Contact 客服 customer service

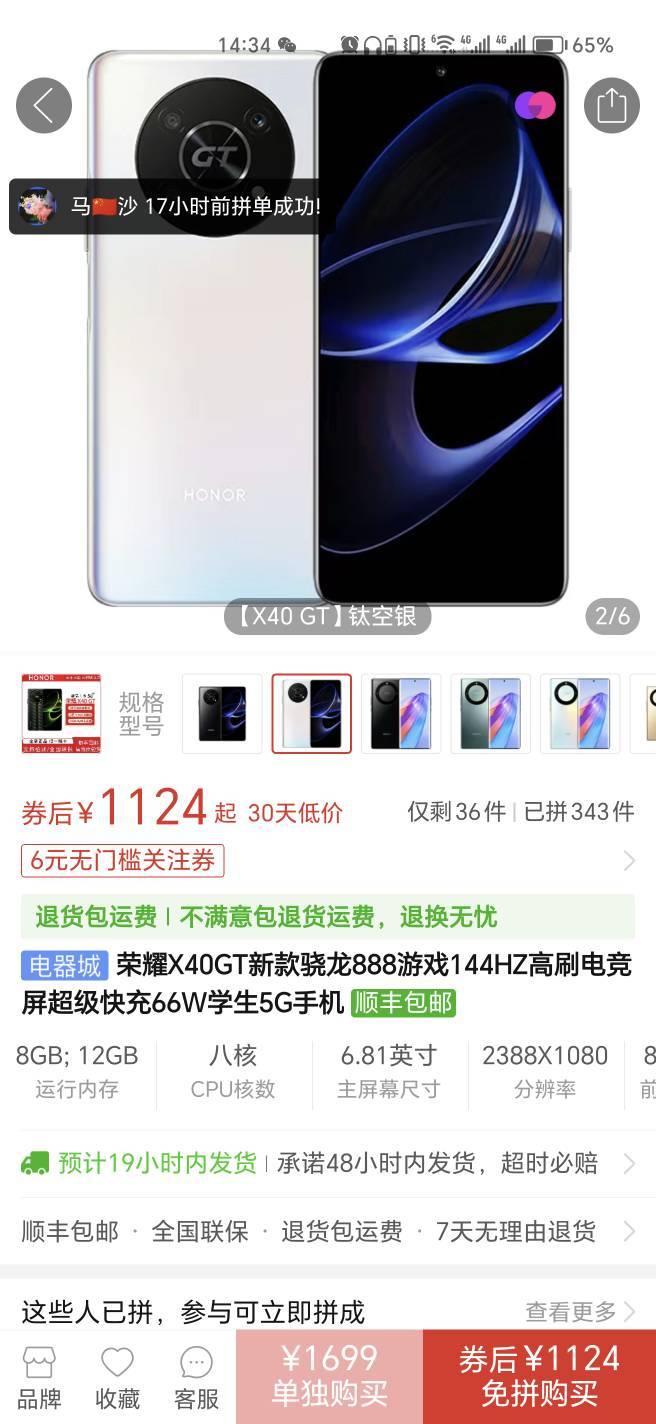click(196, 1378)
